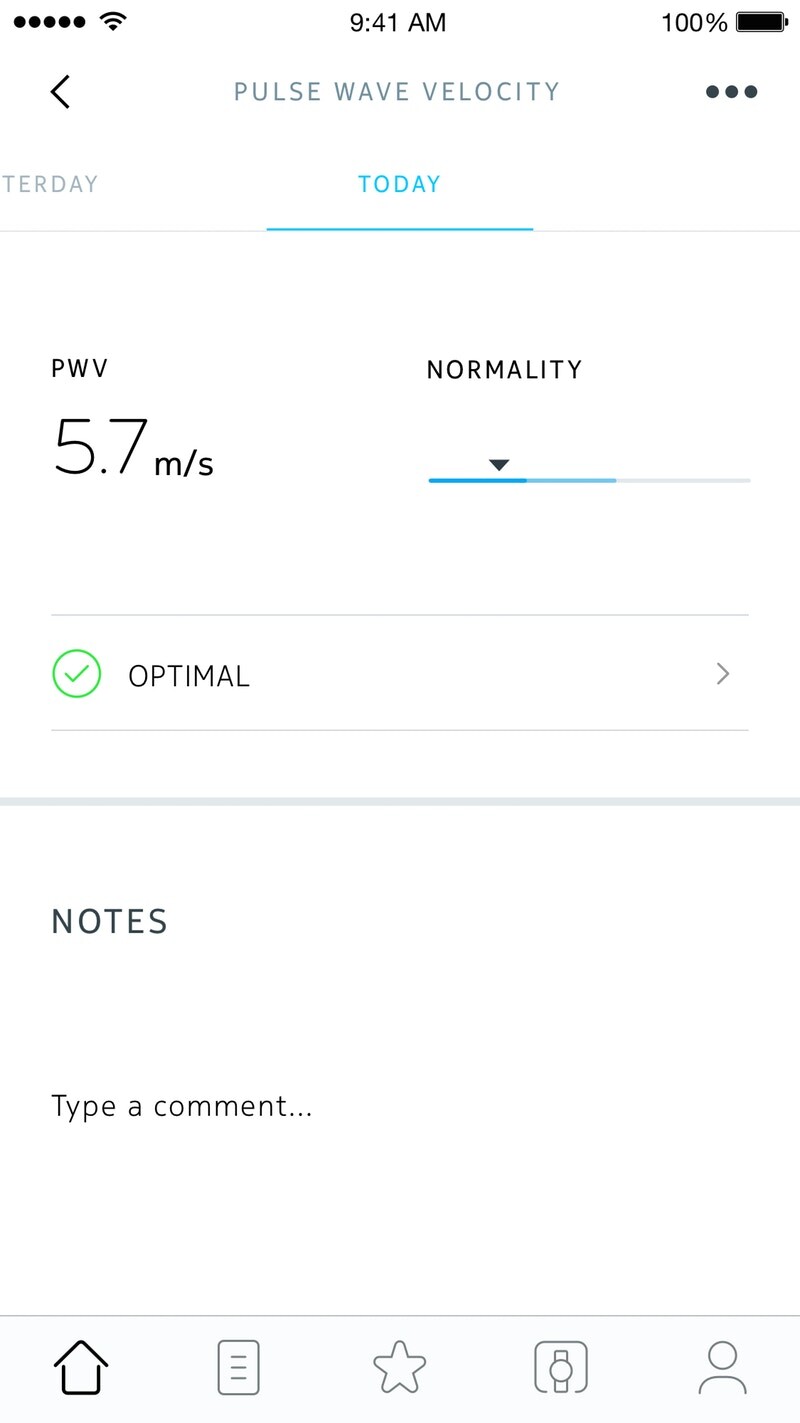Go to the home tab

pyautogui.click(x=80, y=1368)
